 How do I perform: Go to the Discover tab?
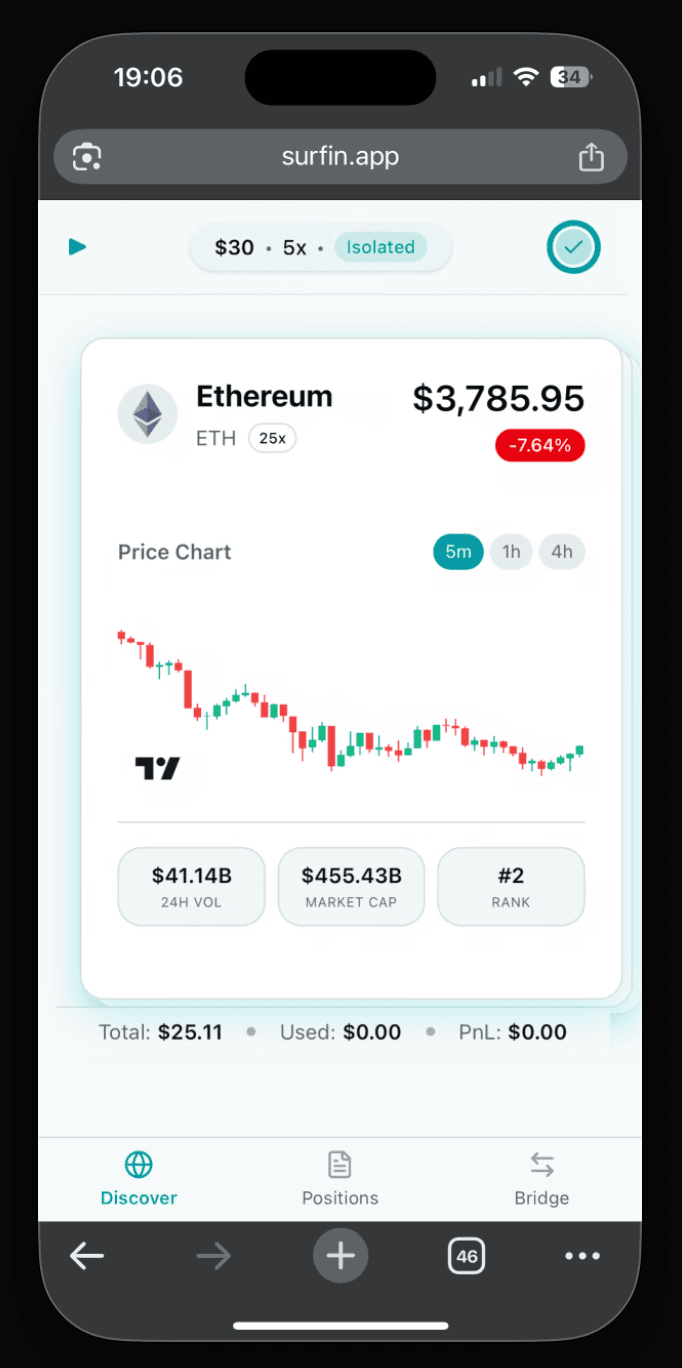[139, 1179]
